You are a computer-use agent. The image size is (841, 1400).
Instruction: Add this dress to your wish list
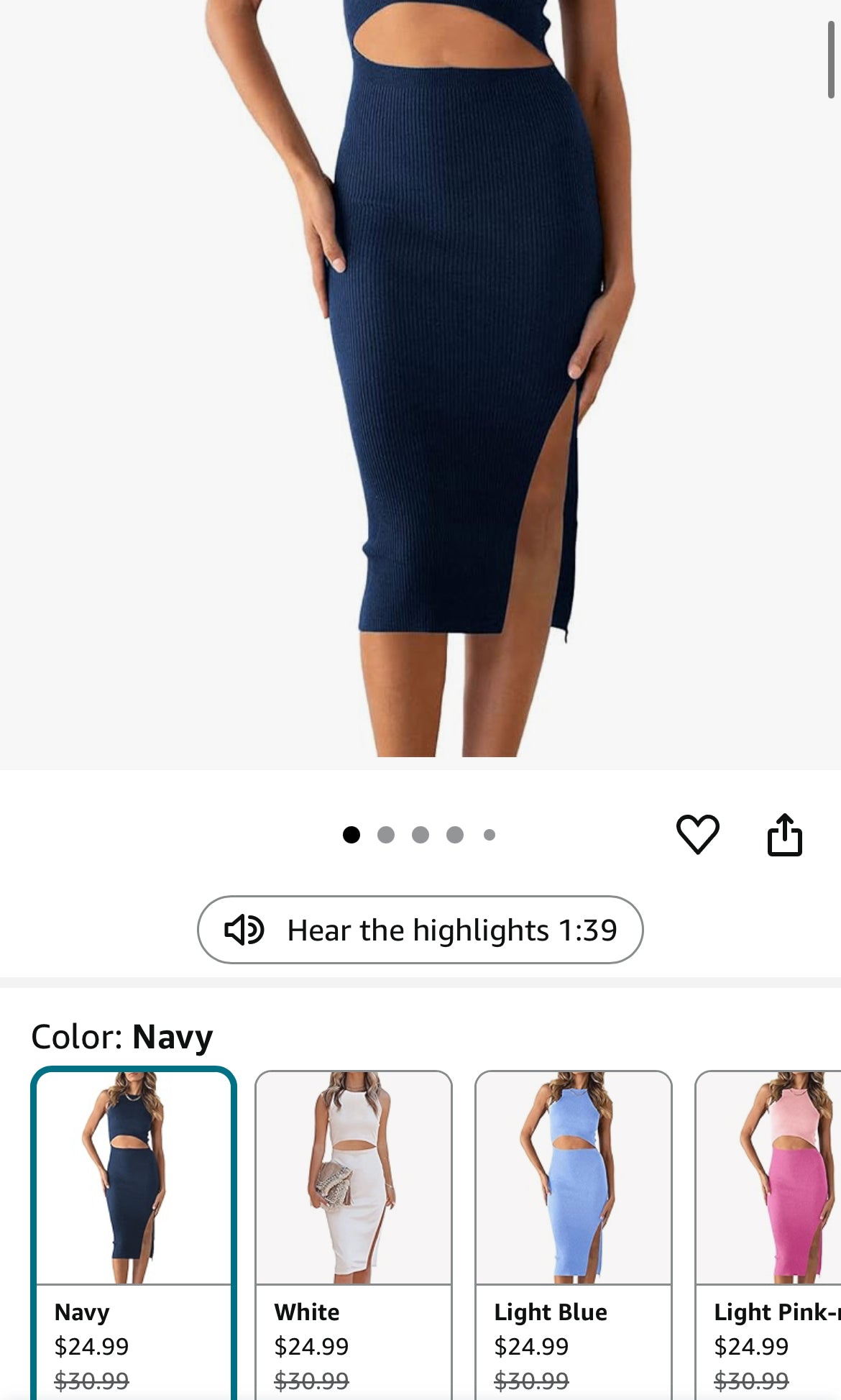click(697, 834)
